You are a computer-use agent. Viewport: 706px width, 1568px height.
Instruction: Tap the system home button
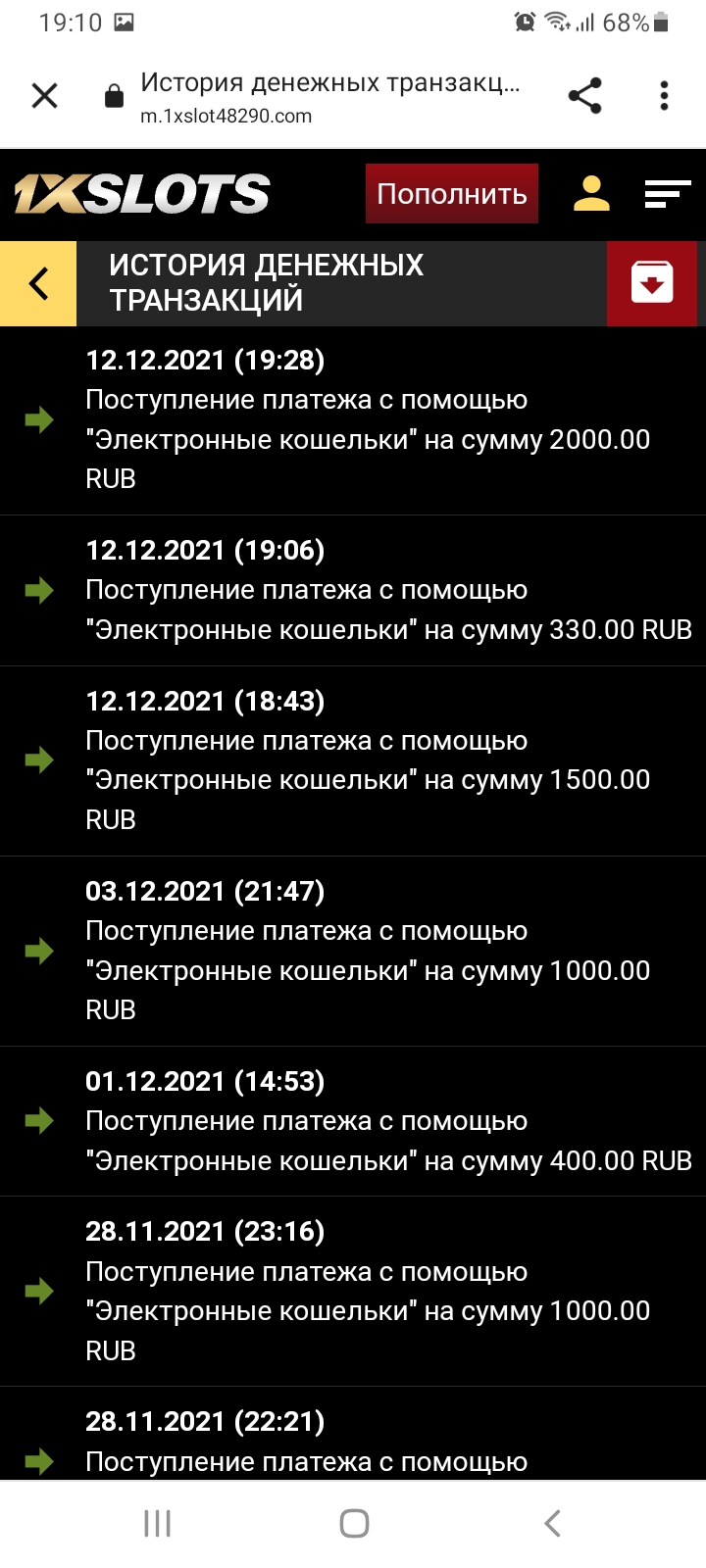(354, 1523)
